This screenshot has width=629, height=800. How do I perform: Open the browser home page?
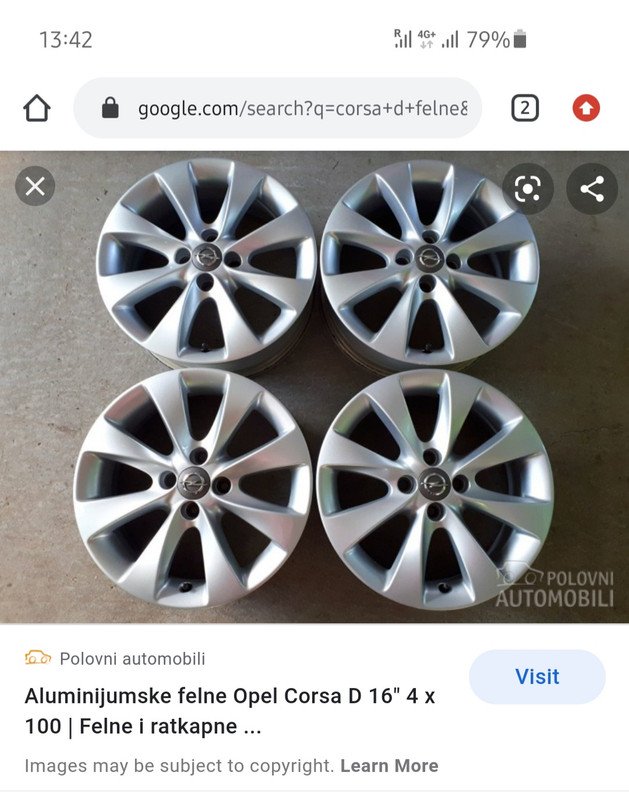37,108
